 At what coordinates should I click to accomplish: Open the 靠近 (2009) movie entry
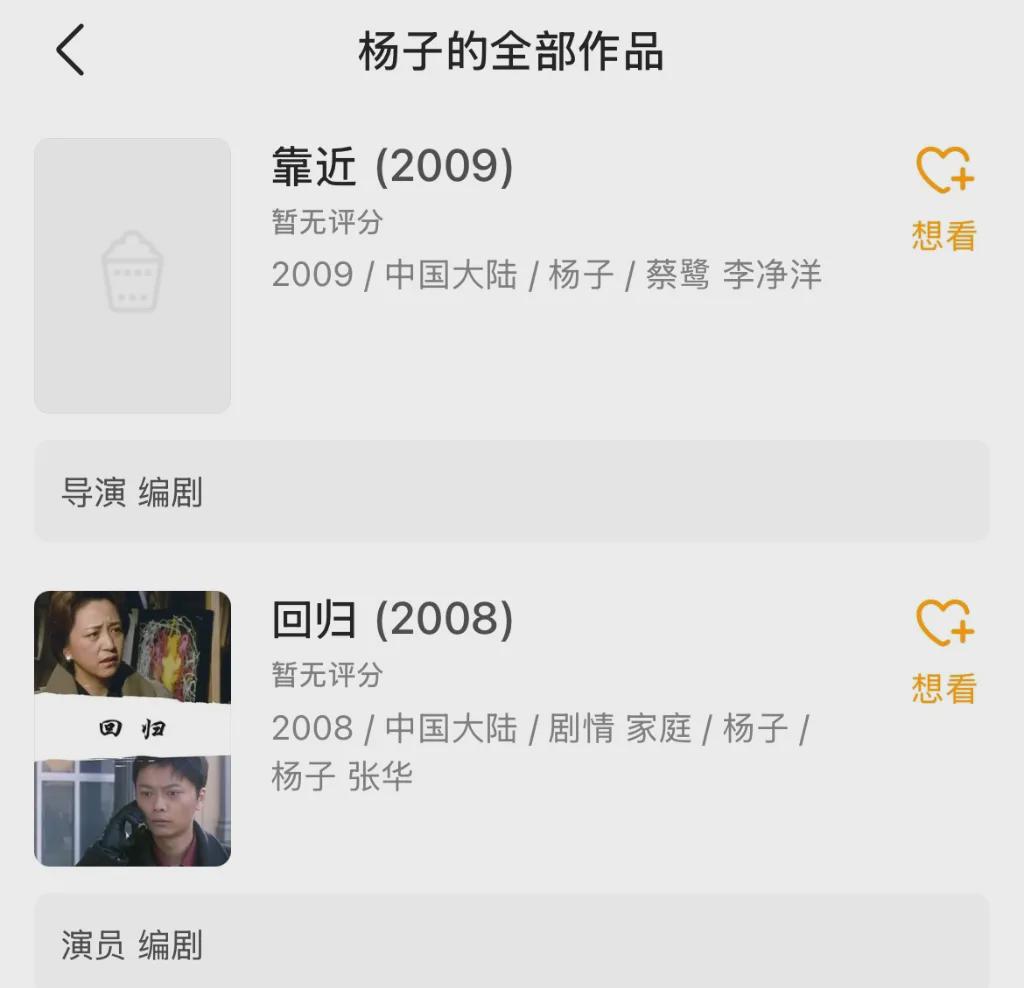392,168
